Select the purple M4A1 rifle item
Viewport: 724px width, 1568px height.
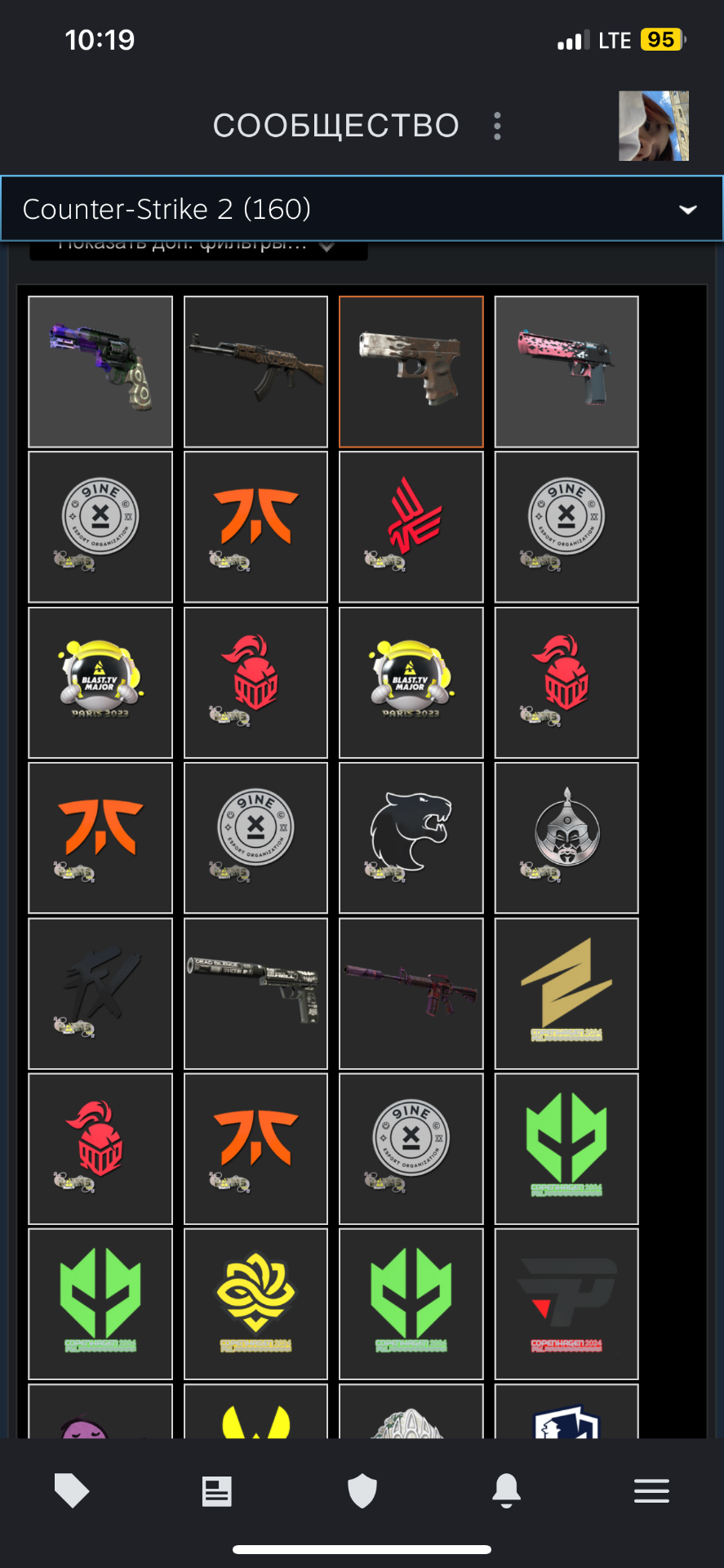click(411, 993)
